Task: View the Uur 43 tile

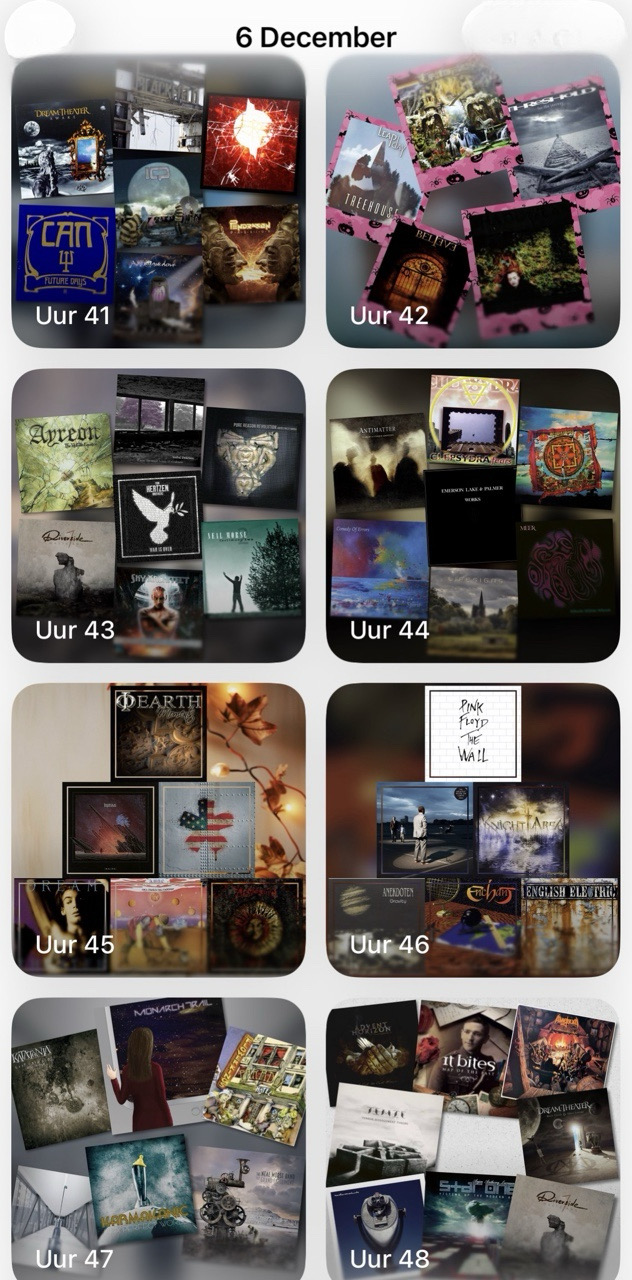Action: pyautogui.click(x=158, y=515)
